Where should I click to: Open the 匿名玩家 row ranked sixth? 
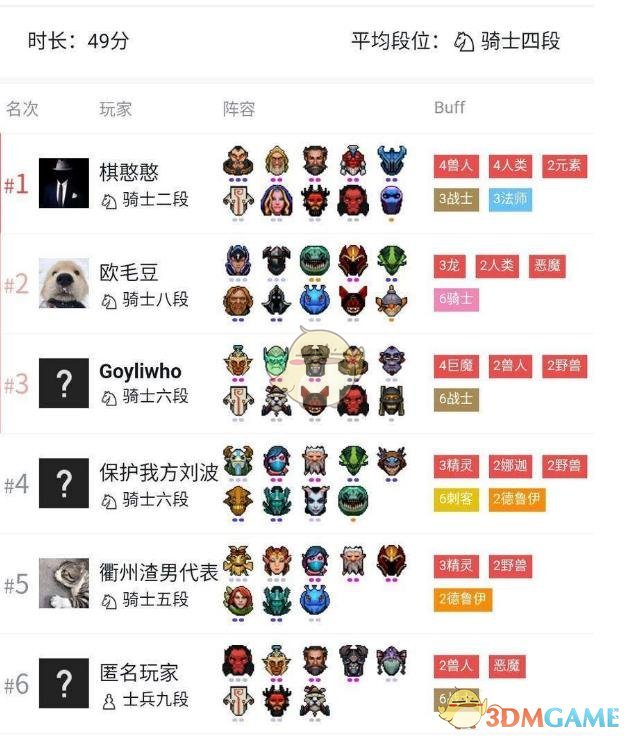139,672
